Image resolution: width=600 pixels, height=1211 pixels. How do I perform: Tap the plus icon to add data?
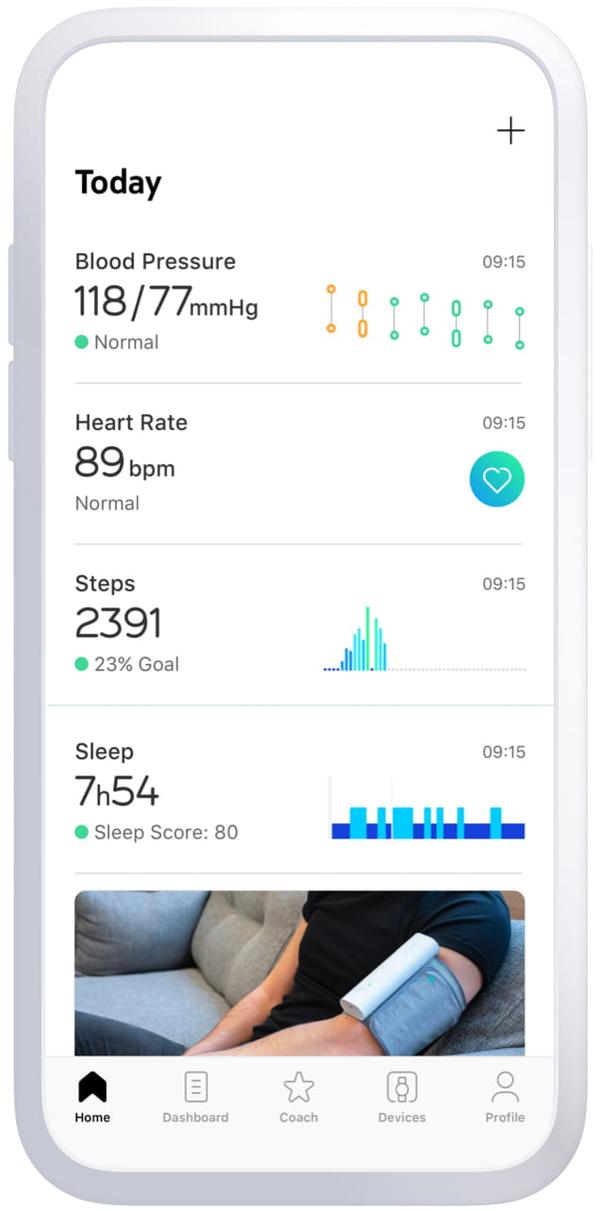point(510,131)
